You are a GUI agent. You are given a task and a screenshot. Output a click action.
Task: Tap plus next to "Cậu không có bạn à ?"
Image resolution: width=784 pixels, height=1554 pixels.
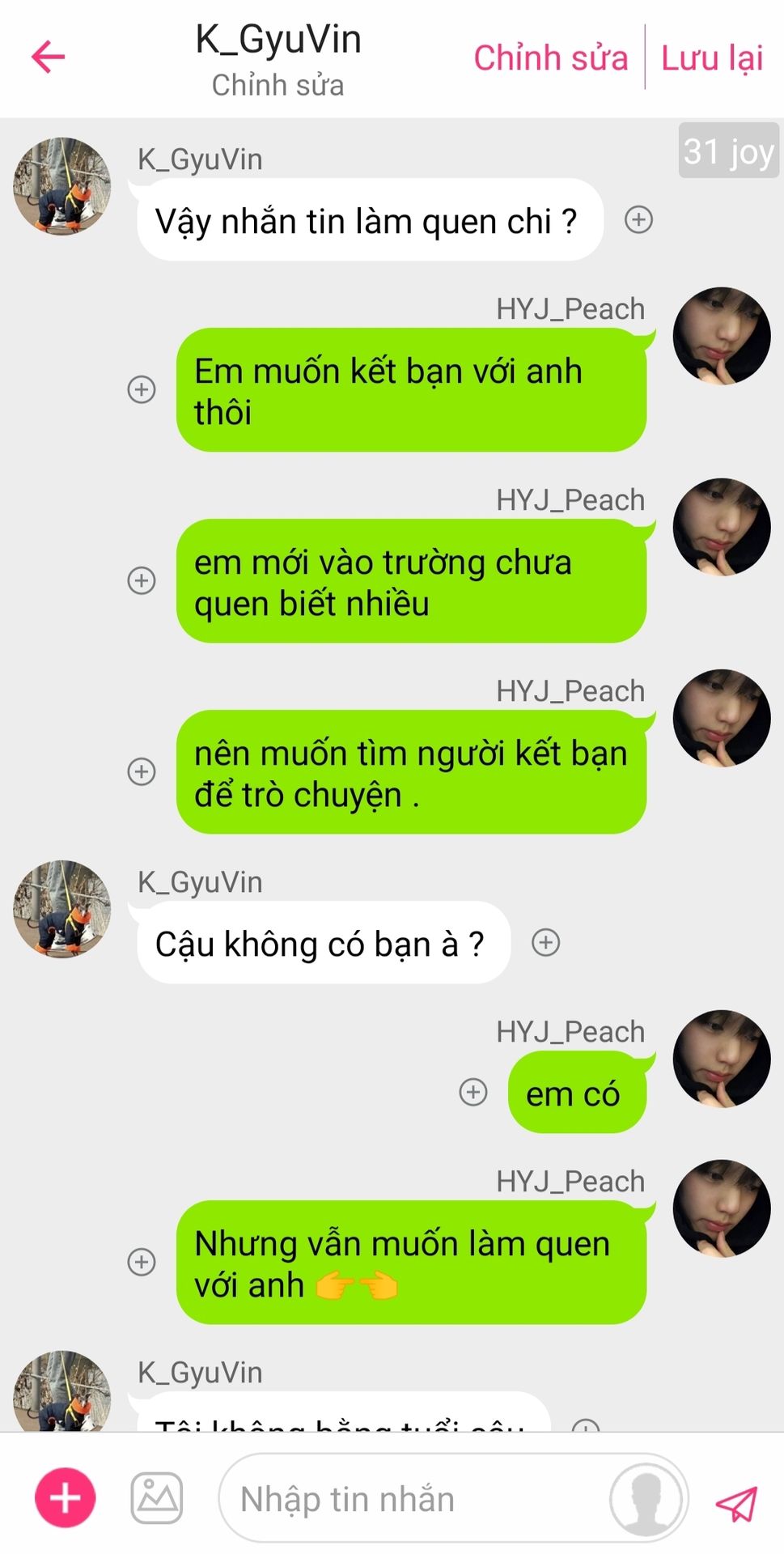(x=545, y=942)
